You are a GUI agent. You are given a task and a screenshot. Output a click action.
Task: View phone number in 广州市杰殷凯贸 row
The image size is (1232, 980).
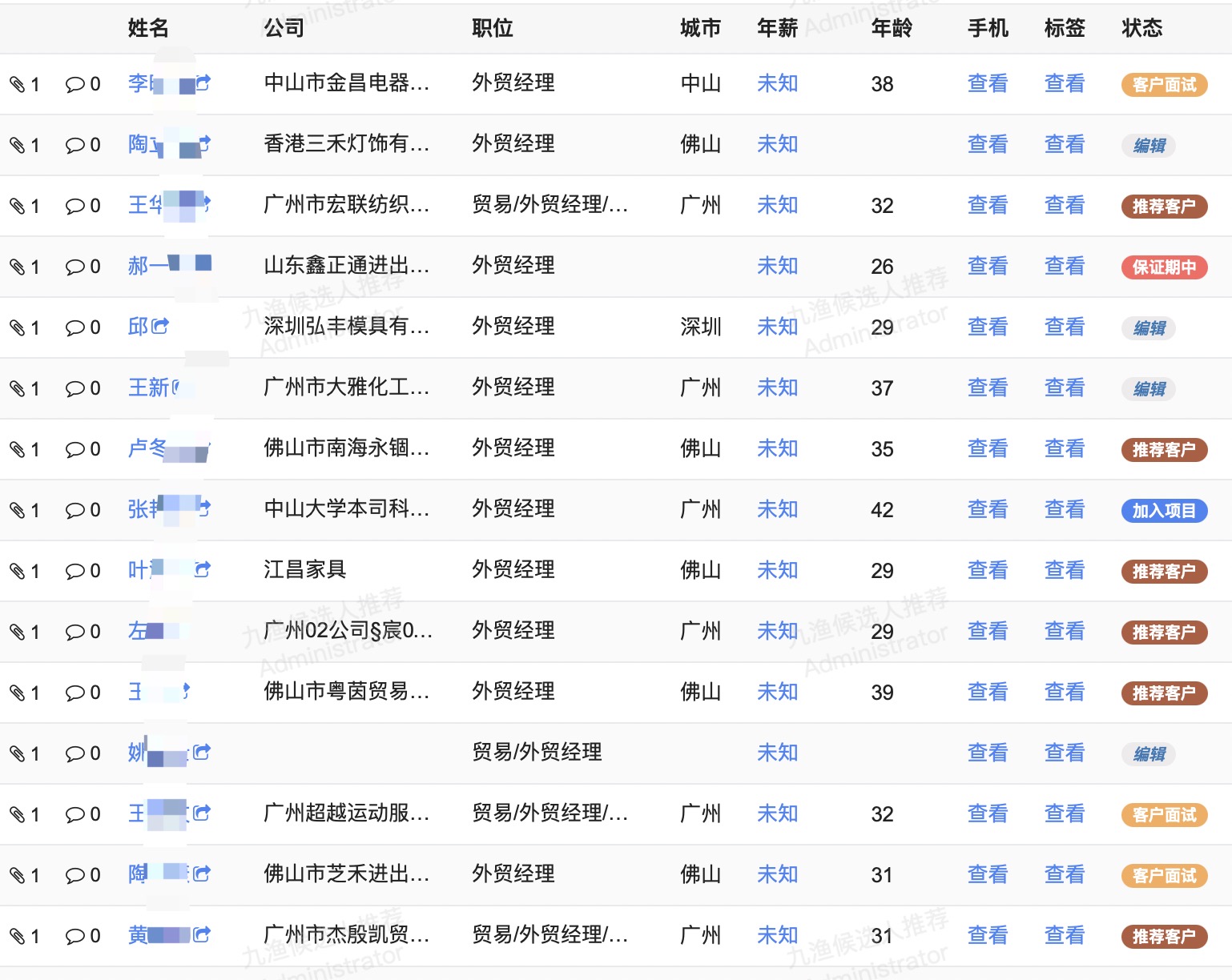tap(987, 935)
